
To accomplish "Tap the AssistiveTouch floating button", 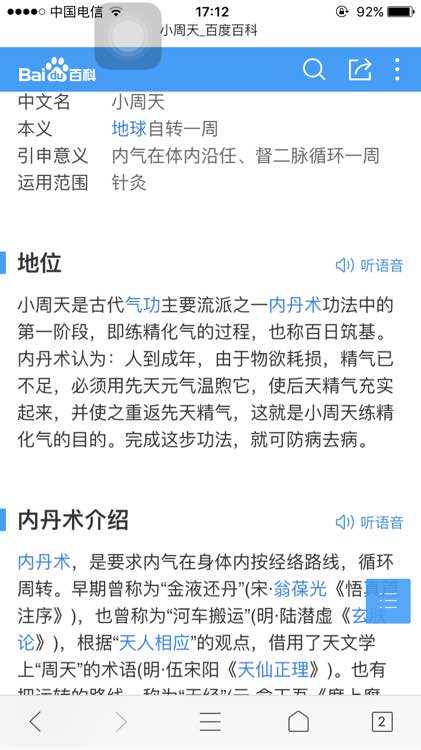I will (x=128, y=36).
